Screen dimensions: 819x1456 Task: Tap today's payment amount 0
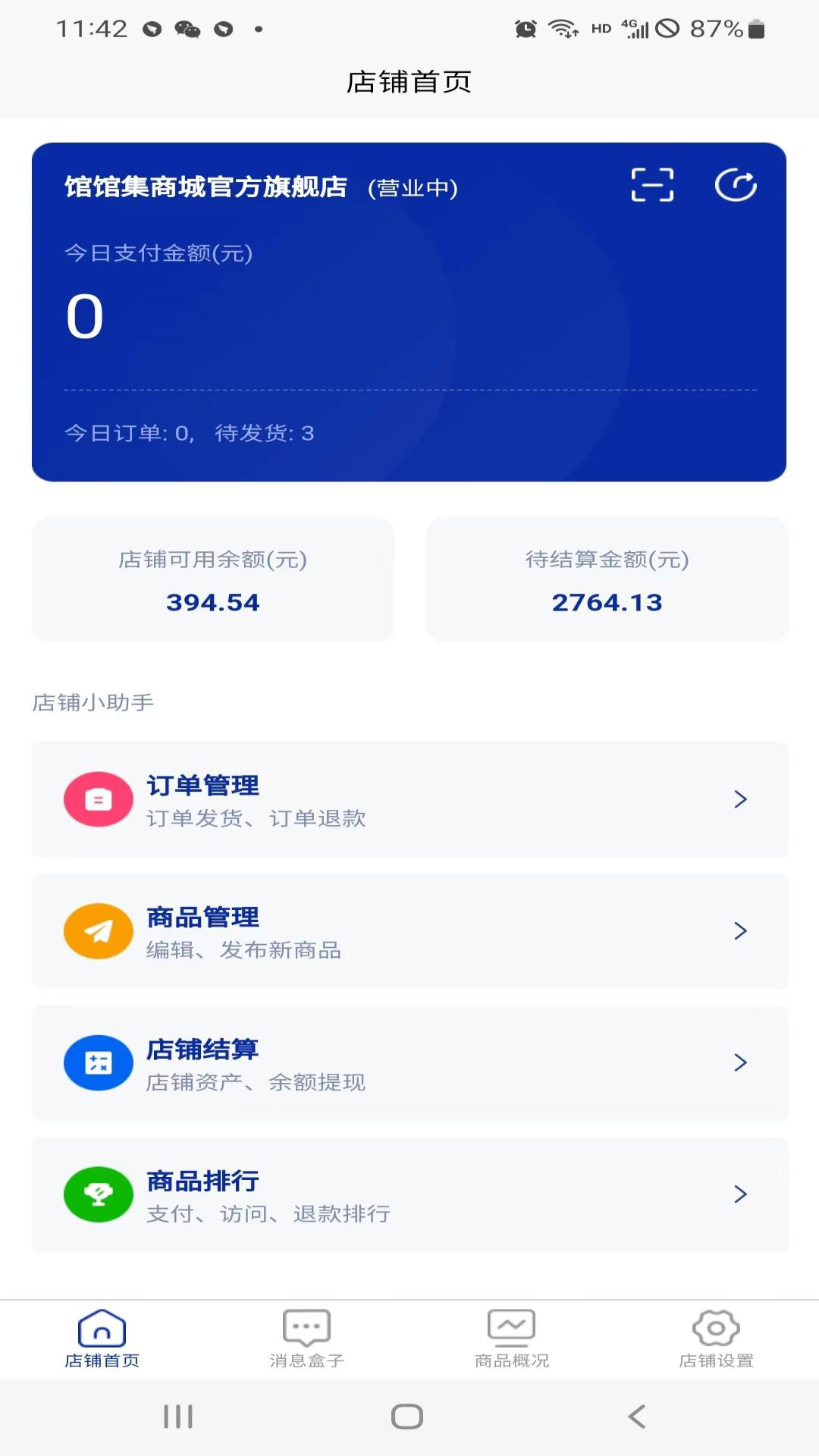click(x=85, y=315)
